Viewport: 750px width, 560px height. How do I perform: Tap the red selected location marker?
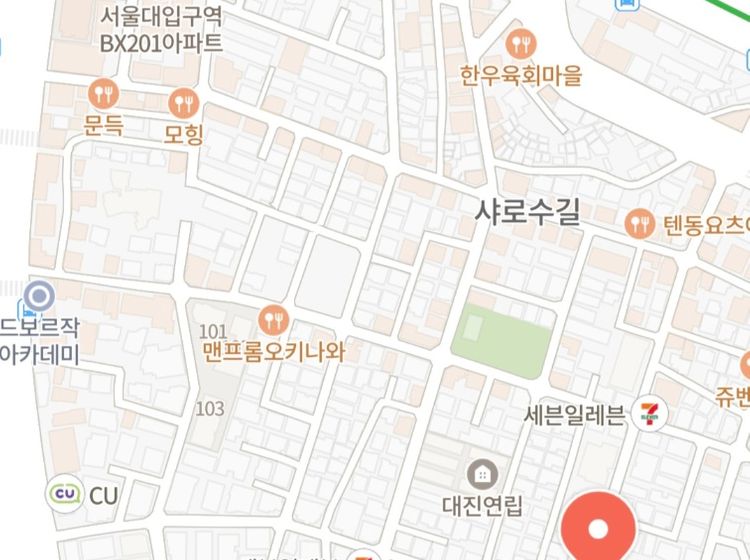click(597, 529)
